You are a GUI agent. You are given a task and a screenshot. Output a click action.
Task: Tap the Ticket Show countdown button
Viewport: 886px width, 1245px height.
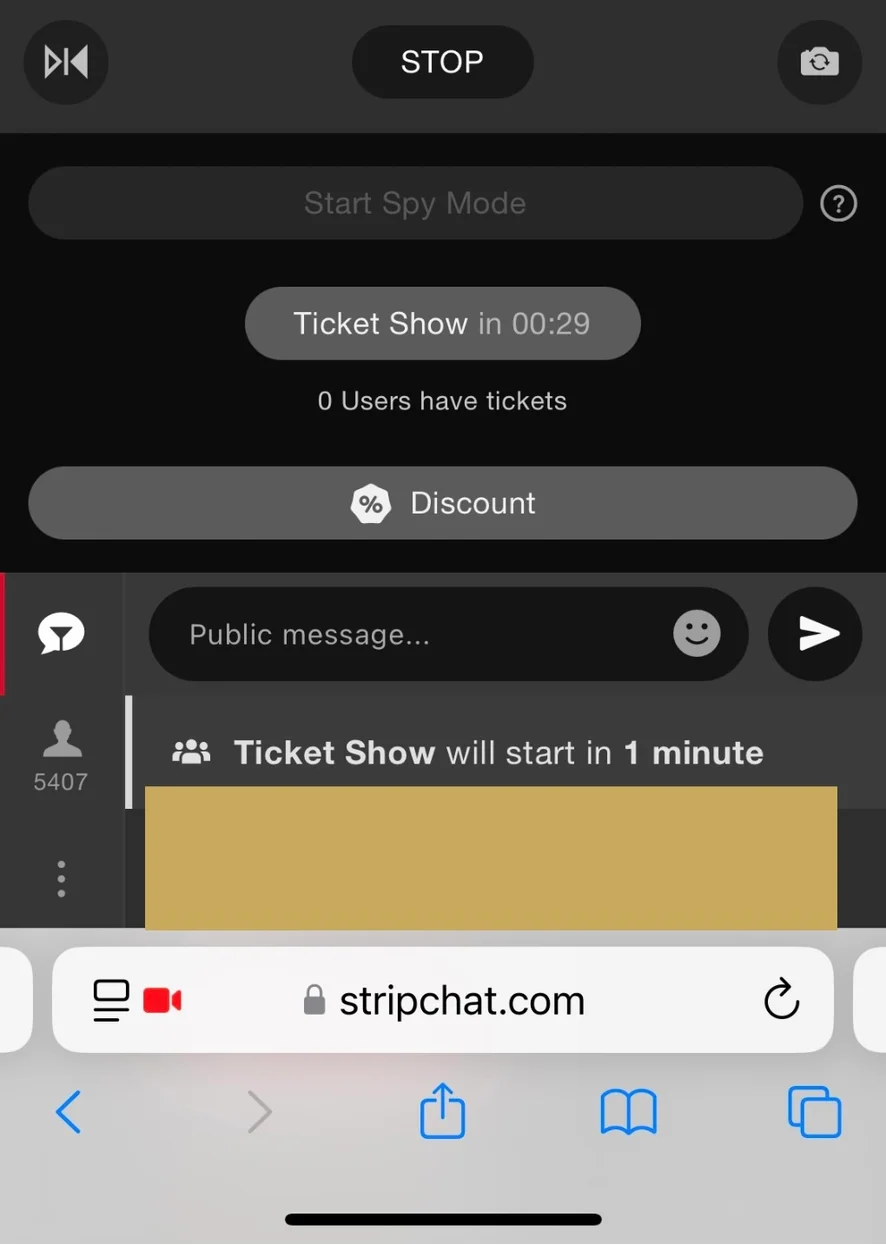(442, 323)
